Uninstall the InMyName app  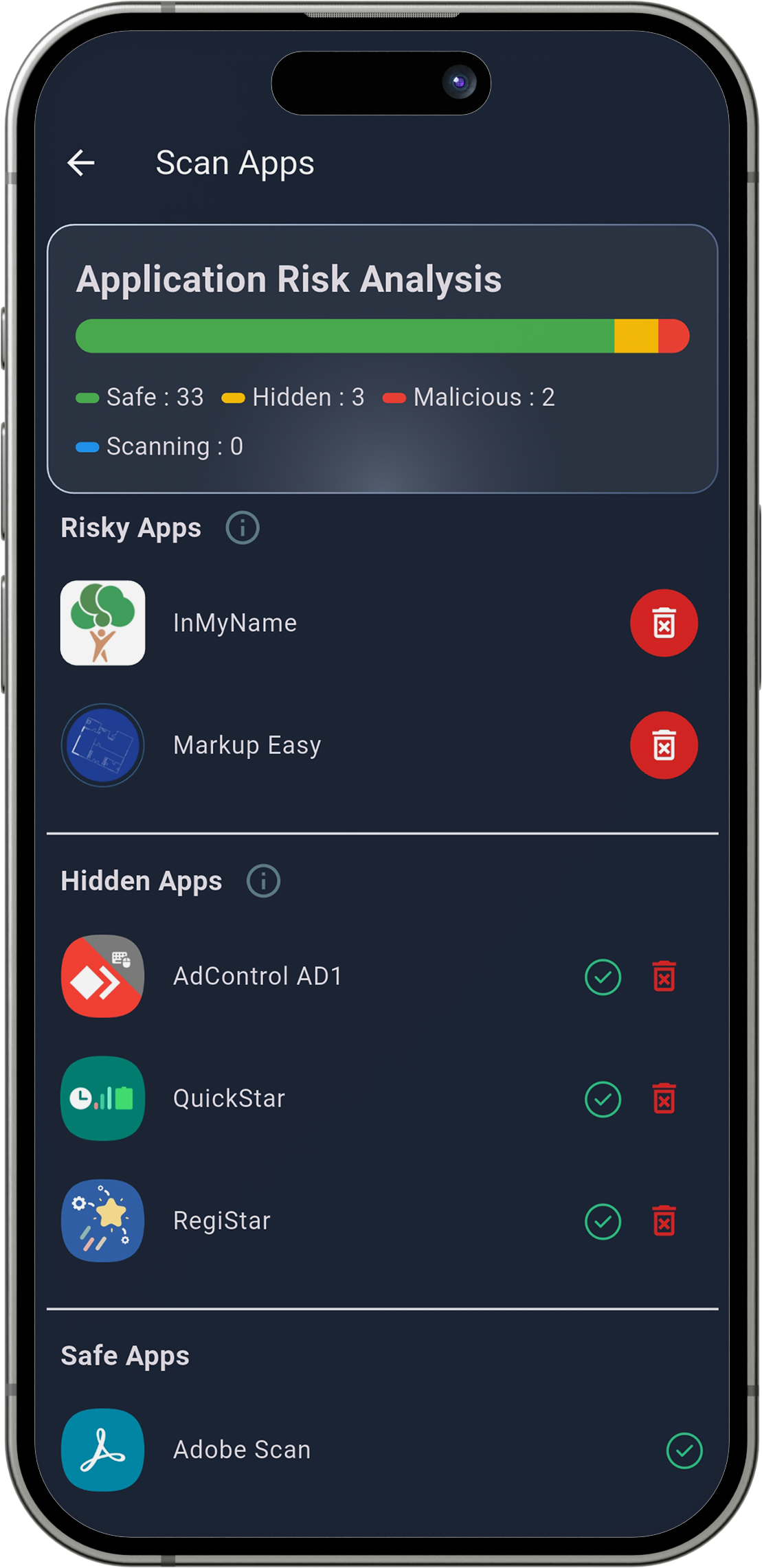663,623
